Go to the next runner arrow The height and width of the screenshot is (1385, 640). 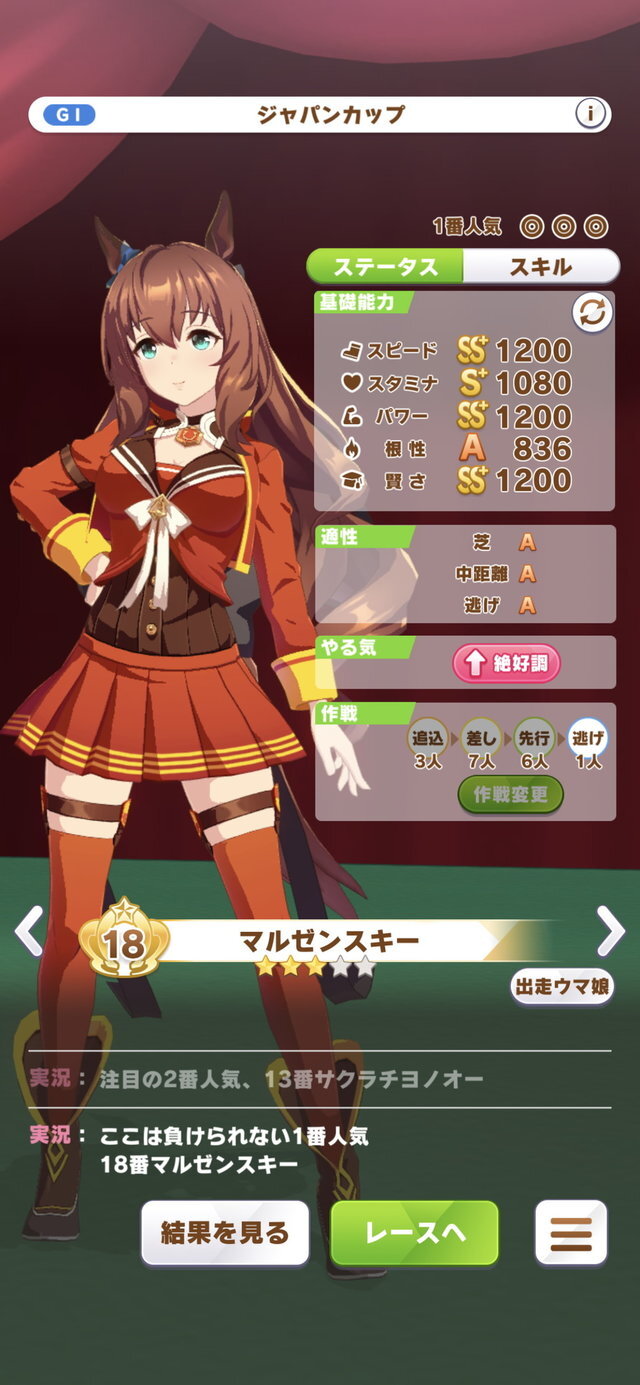pos(610,932)
